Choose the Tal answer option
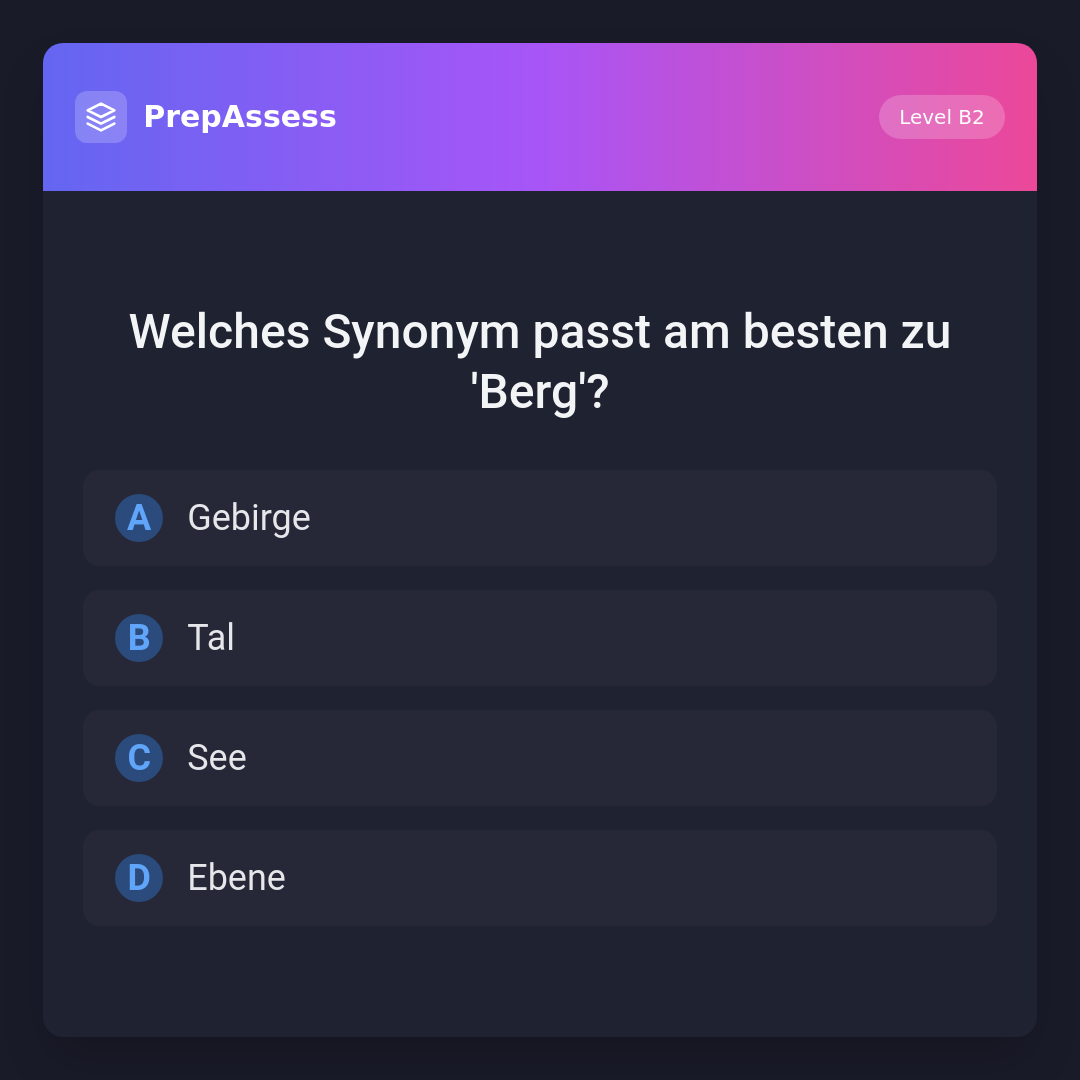The width and height of the screenshot is (1080, 1080). pyautogui.click(x=539, y=638)
